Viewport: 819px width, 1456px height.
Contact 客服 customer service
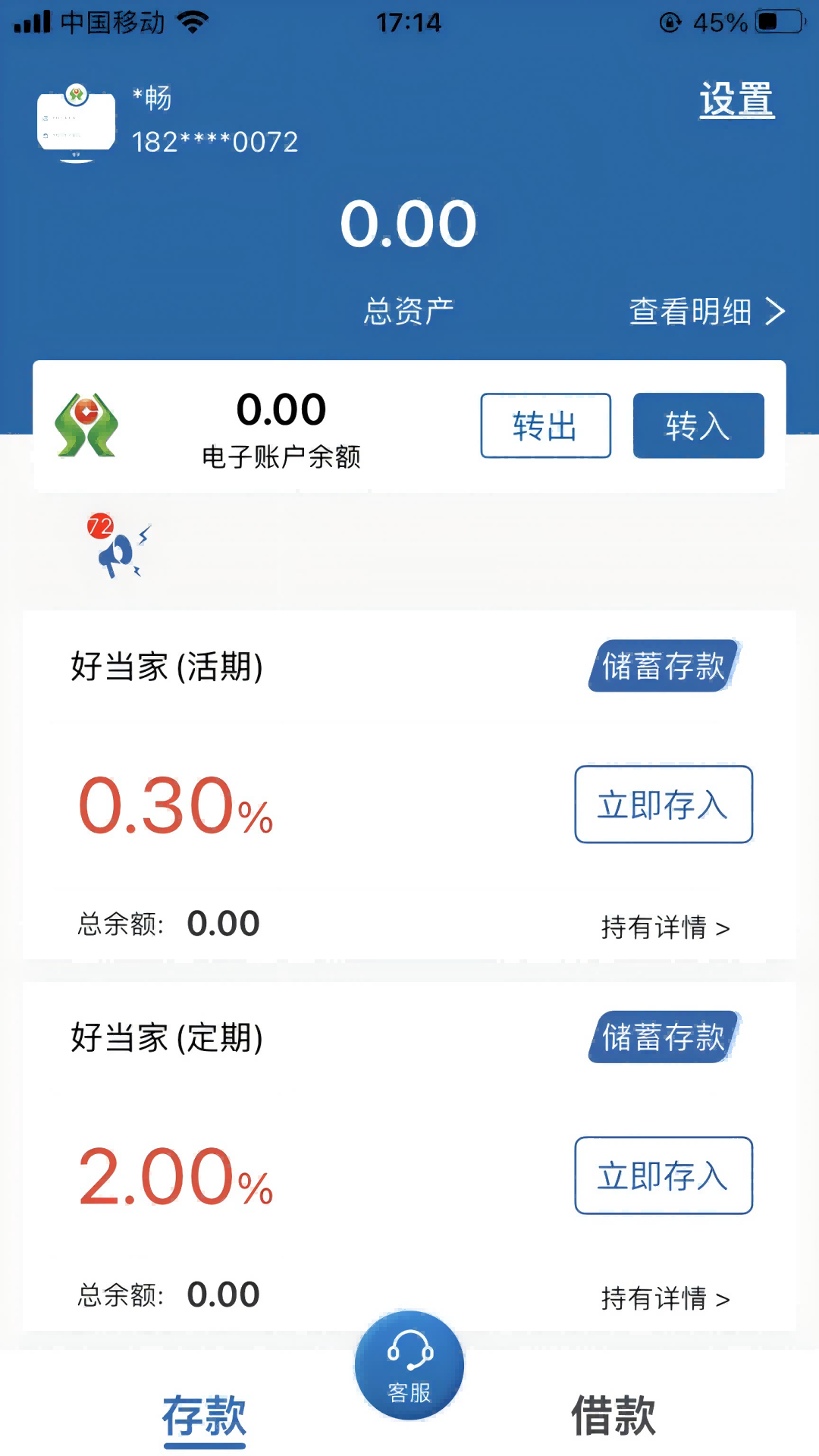[x=409, y=1366]
